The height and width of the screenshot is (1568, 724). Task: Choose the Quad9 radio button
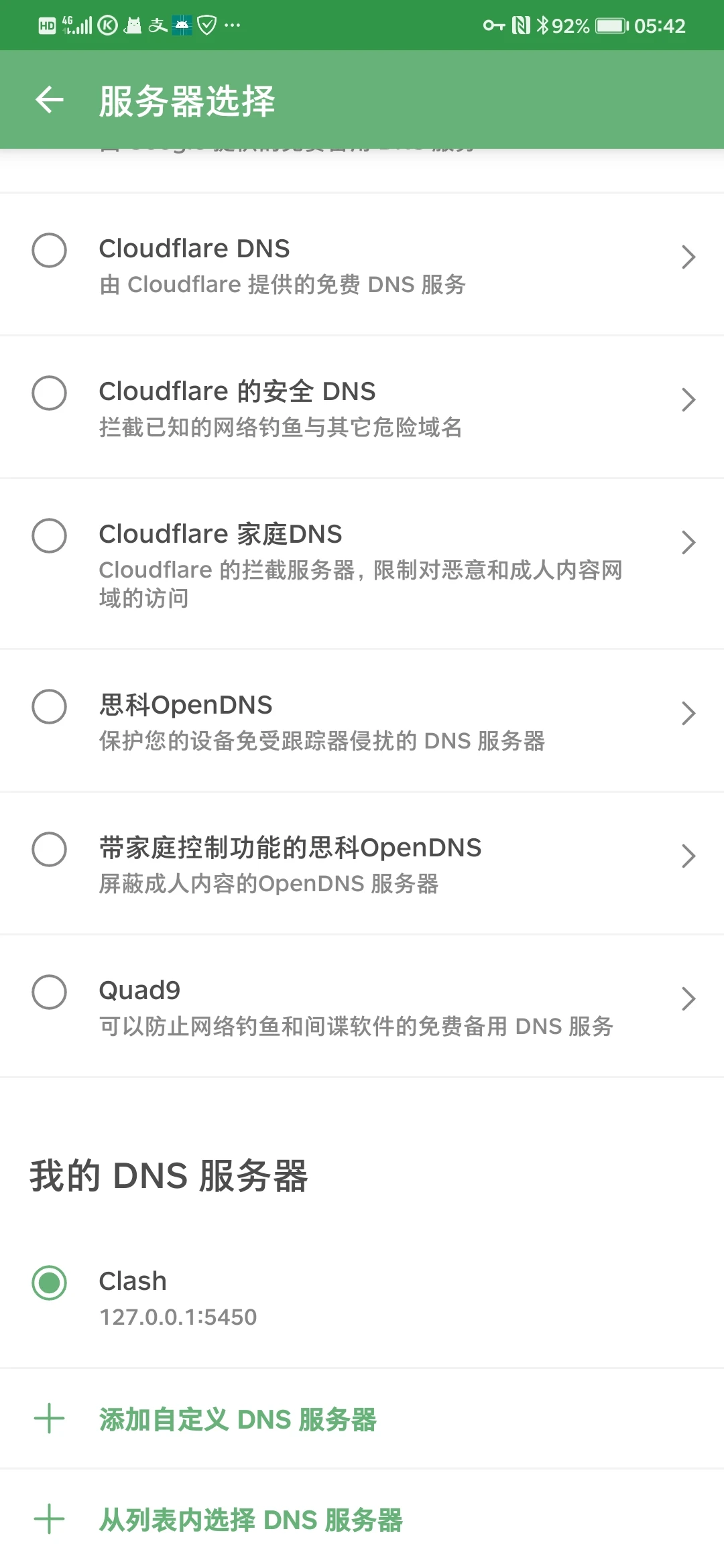[49, 992]
